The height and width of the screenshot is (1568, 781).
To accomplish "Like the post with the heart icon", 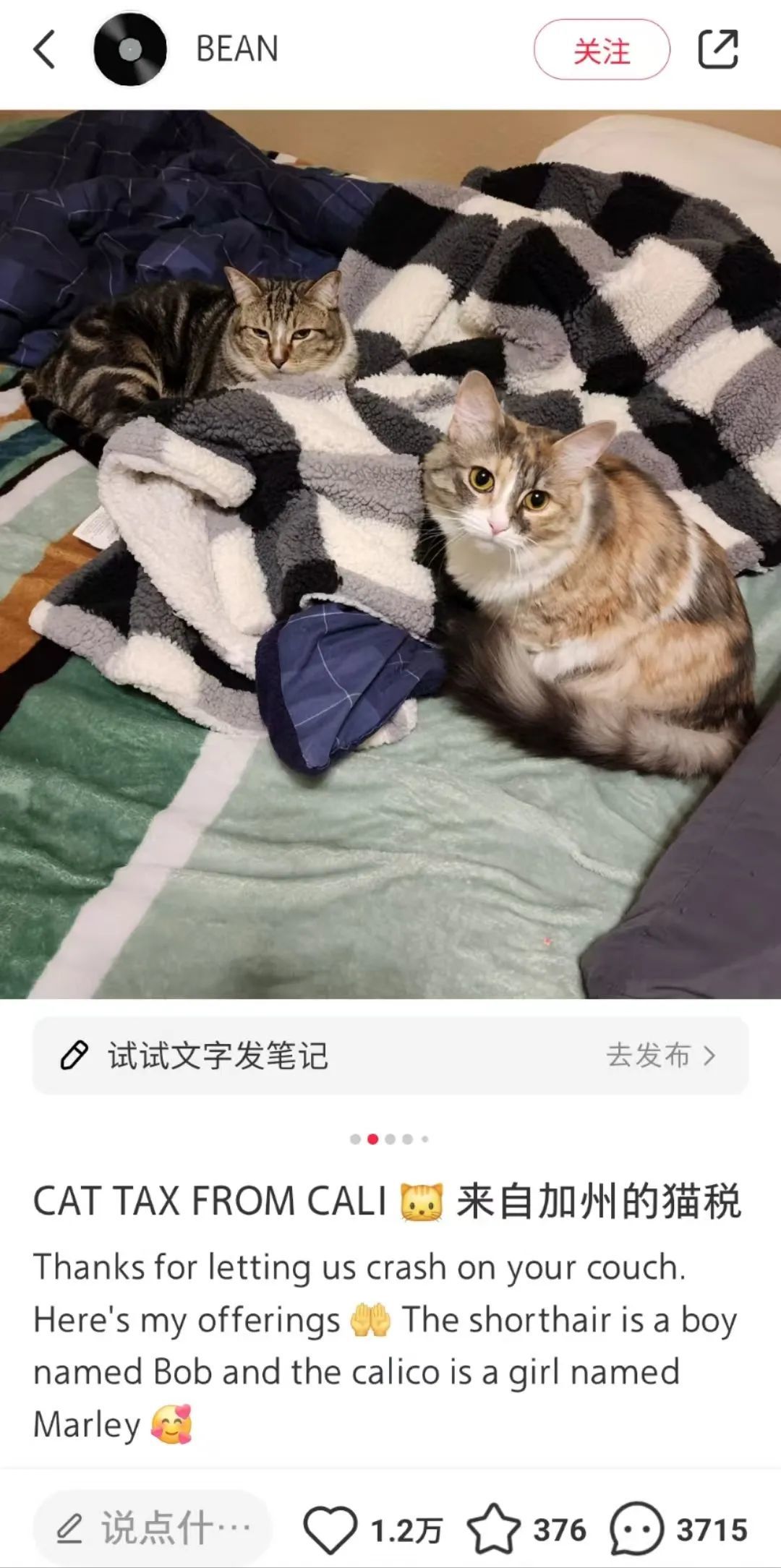I will tap(330, 1529).
